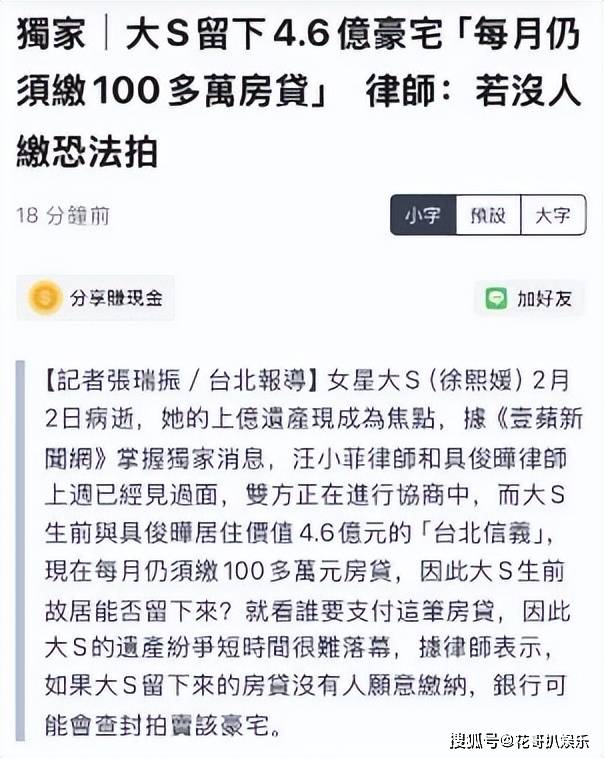Choose the 大字 large font size
The width and height of the screenshot is (604, 758).
(553, 215)
